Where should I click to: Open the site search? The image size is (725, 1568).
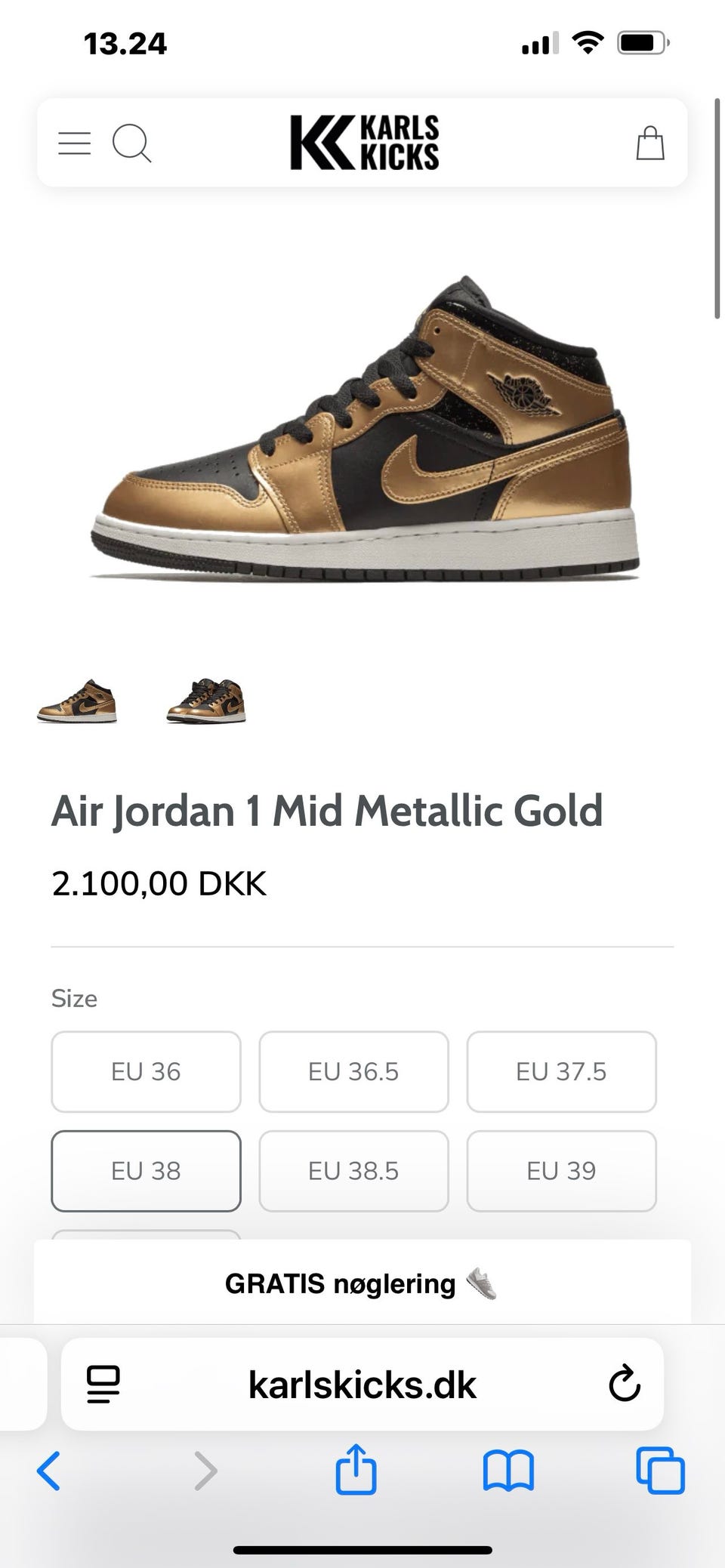132,143
